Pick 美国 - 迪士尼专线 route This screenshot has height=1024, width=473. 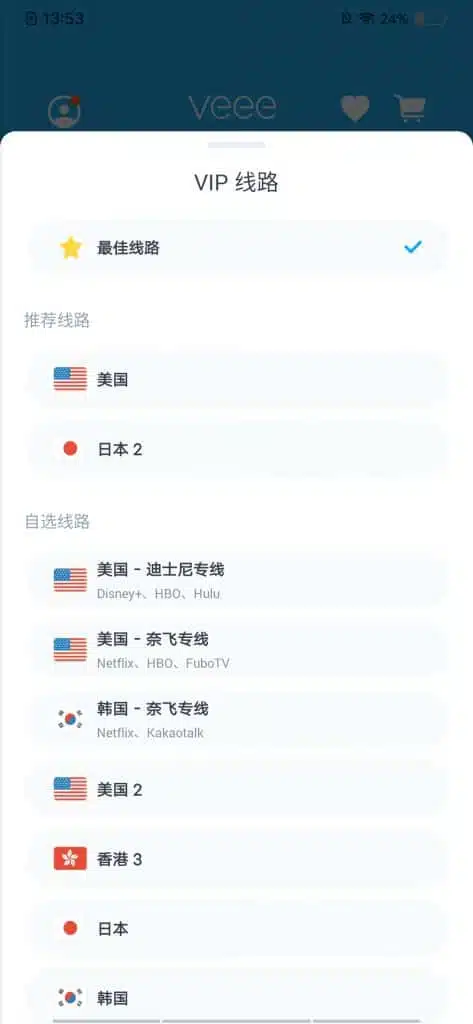[x=236, y=580]
